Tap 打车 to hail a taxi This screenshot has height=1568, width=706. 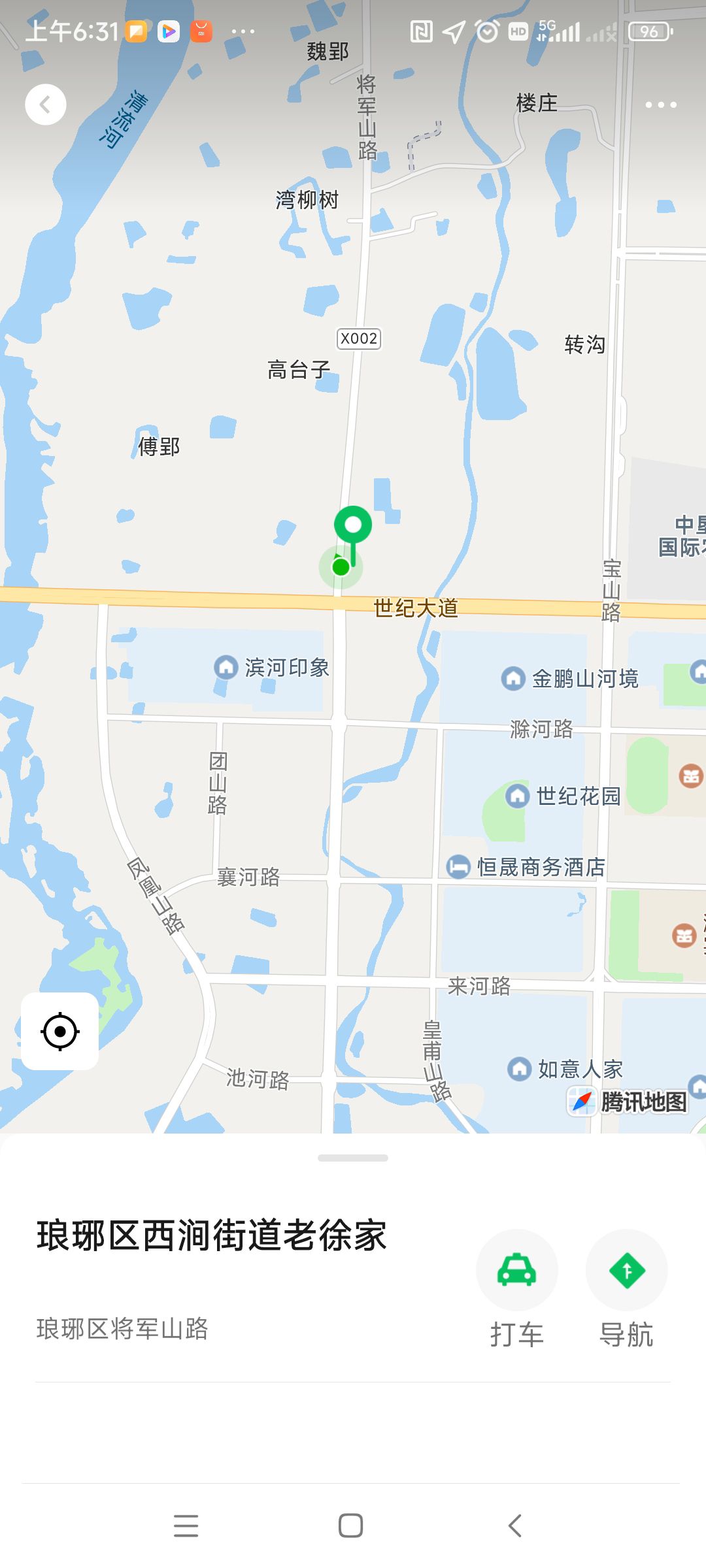pos(516,1271)
